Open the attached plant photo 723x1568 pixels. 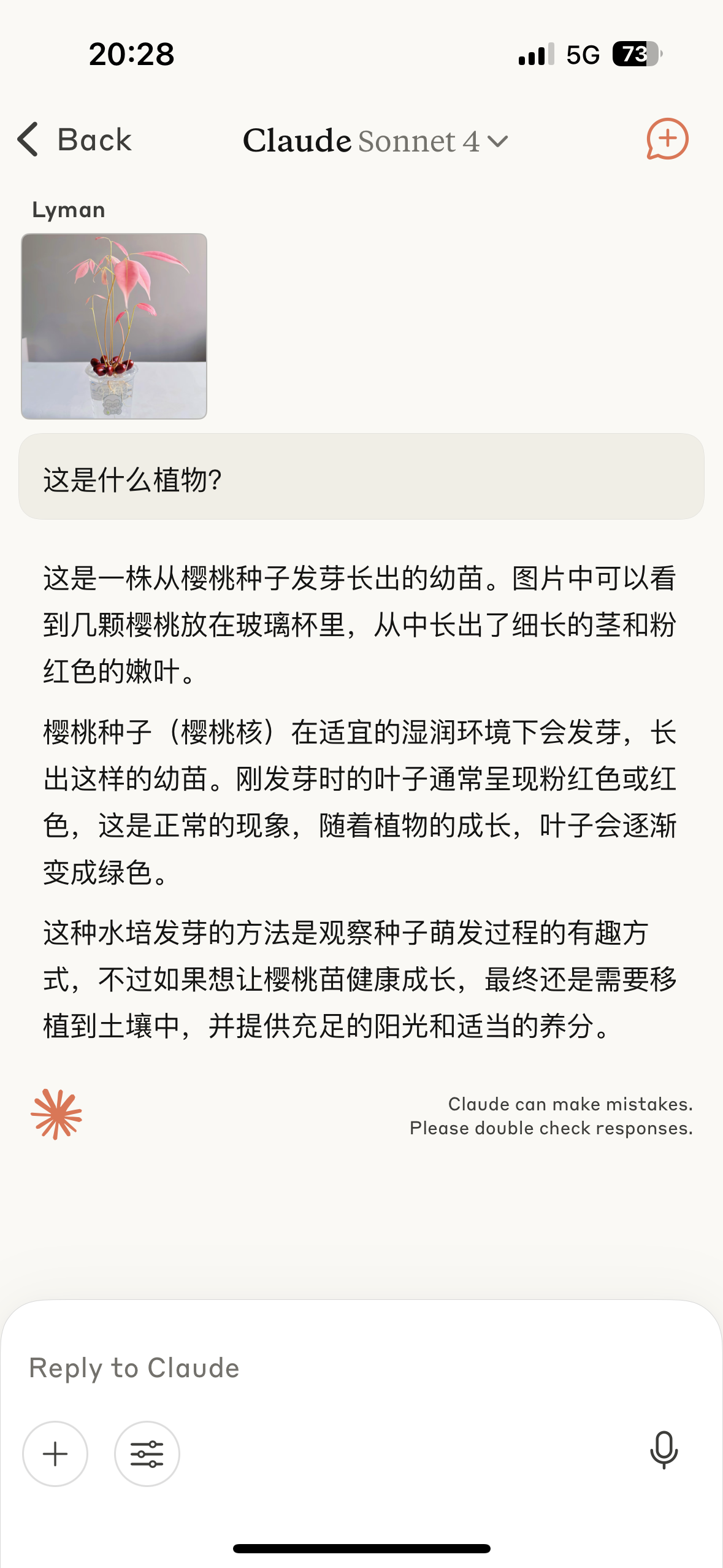(x=114, y=326)
